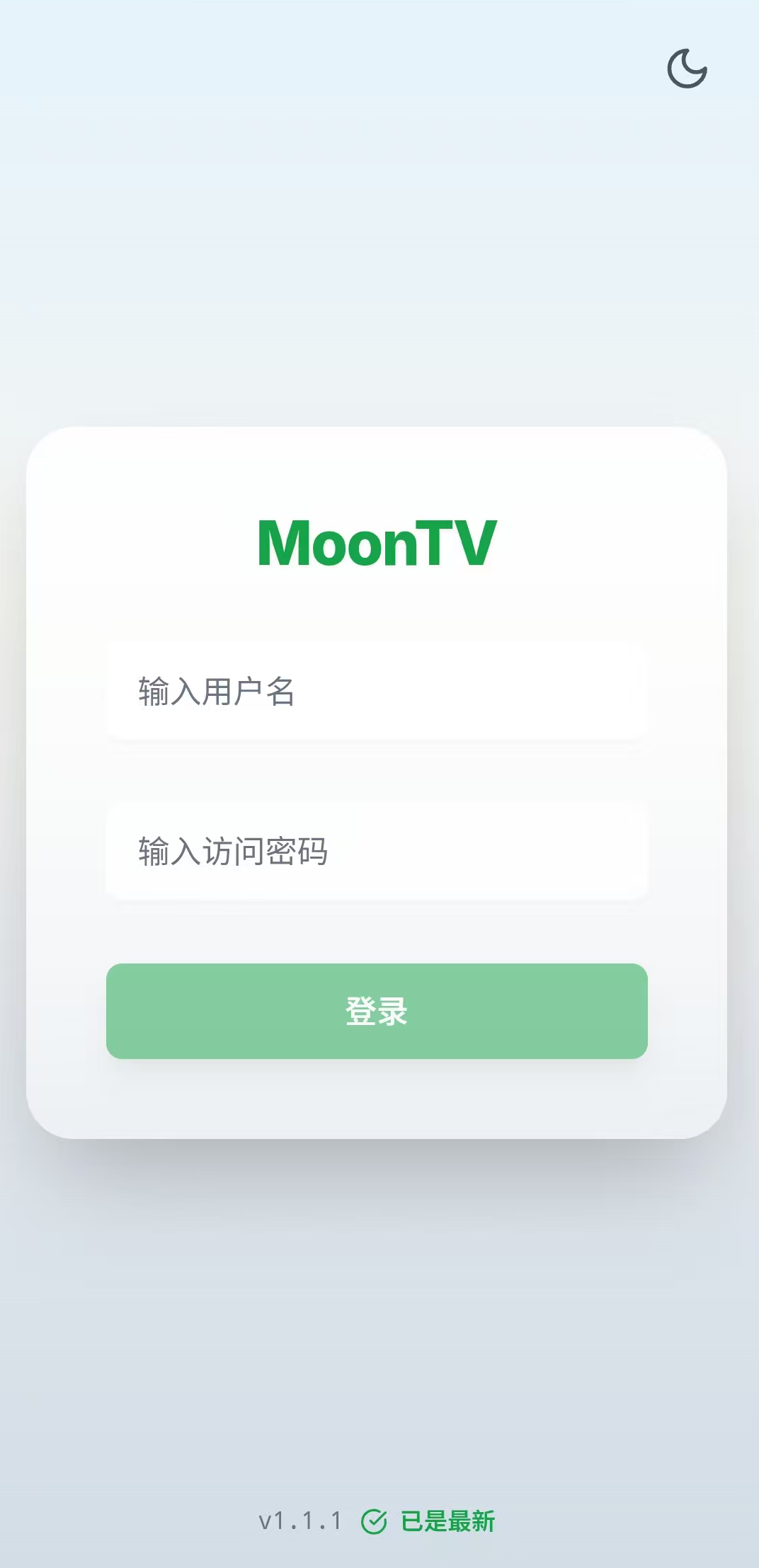Switch to dark mode via moon icon
This screenshot has height=1568, width=759.
pyautogui.click(x=687, y=69)
